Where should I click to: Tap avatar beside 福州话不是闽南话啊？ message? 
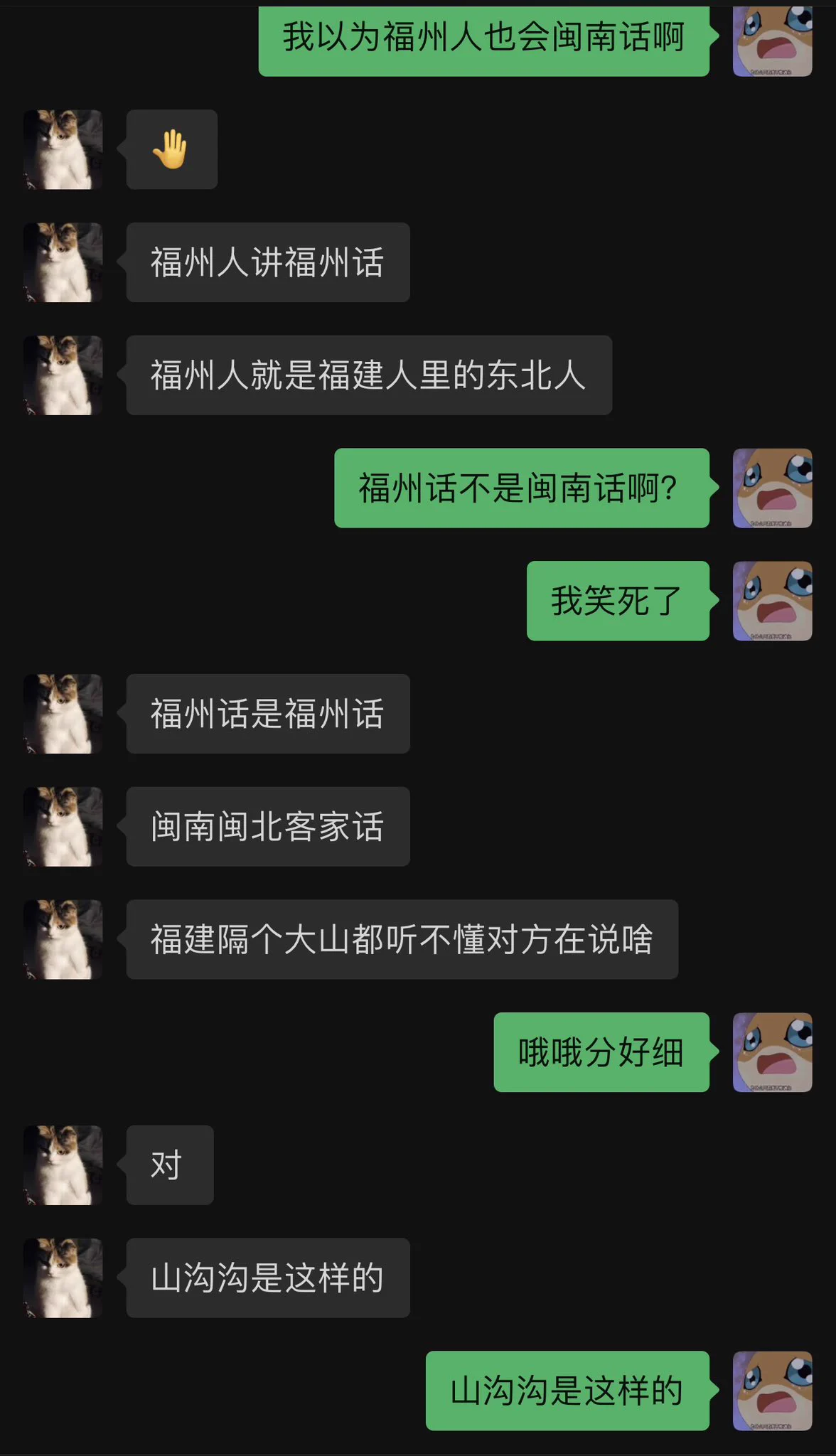click(x=772, y=488)
